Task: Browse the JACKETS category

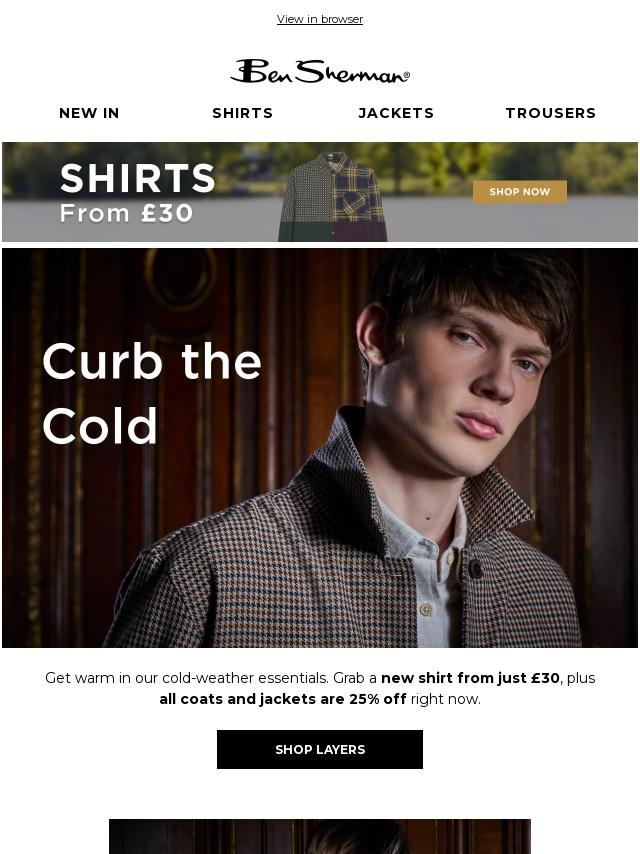Action: (396, 113)
